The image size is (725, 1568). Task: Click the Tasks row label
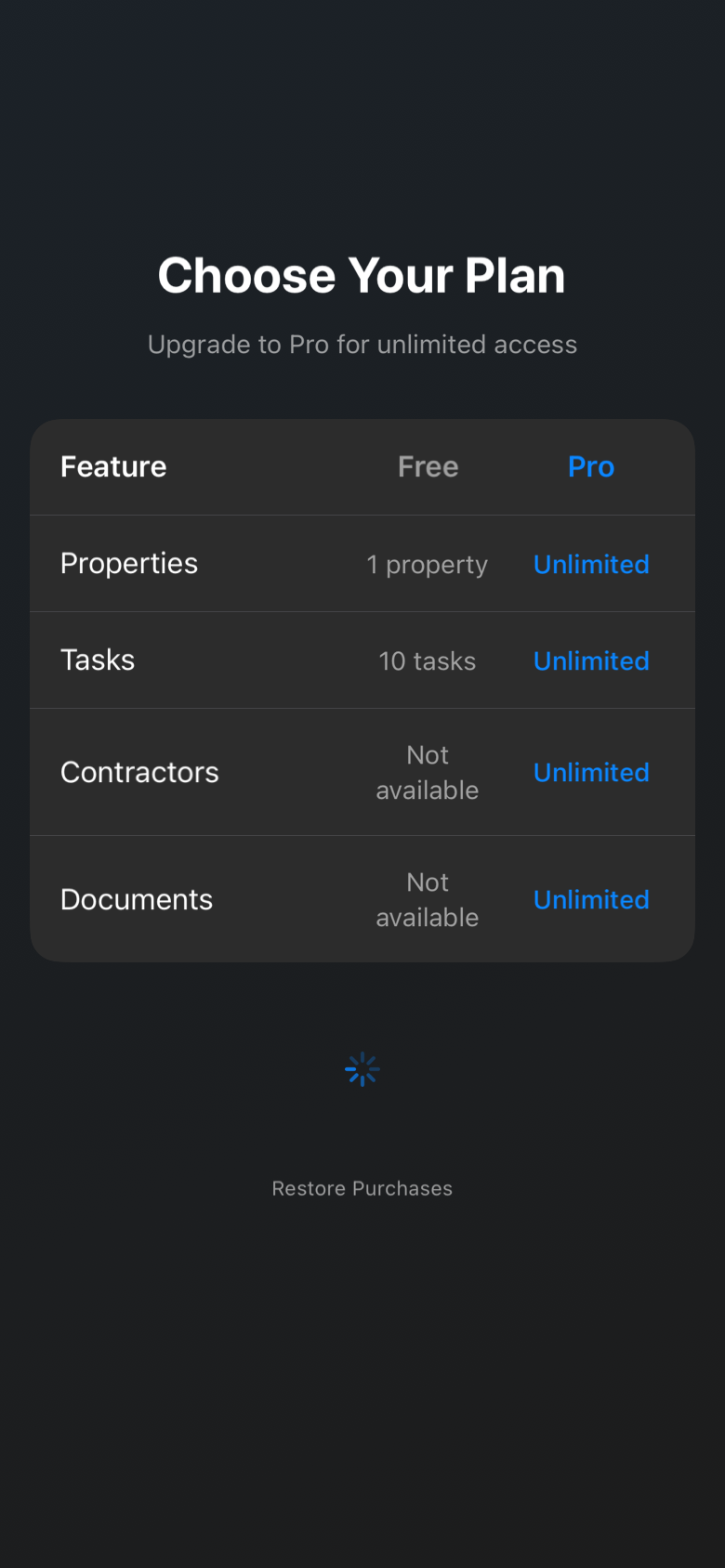point(97,660)
